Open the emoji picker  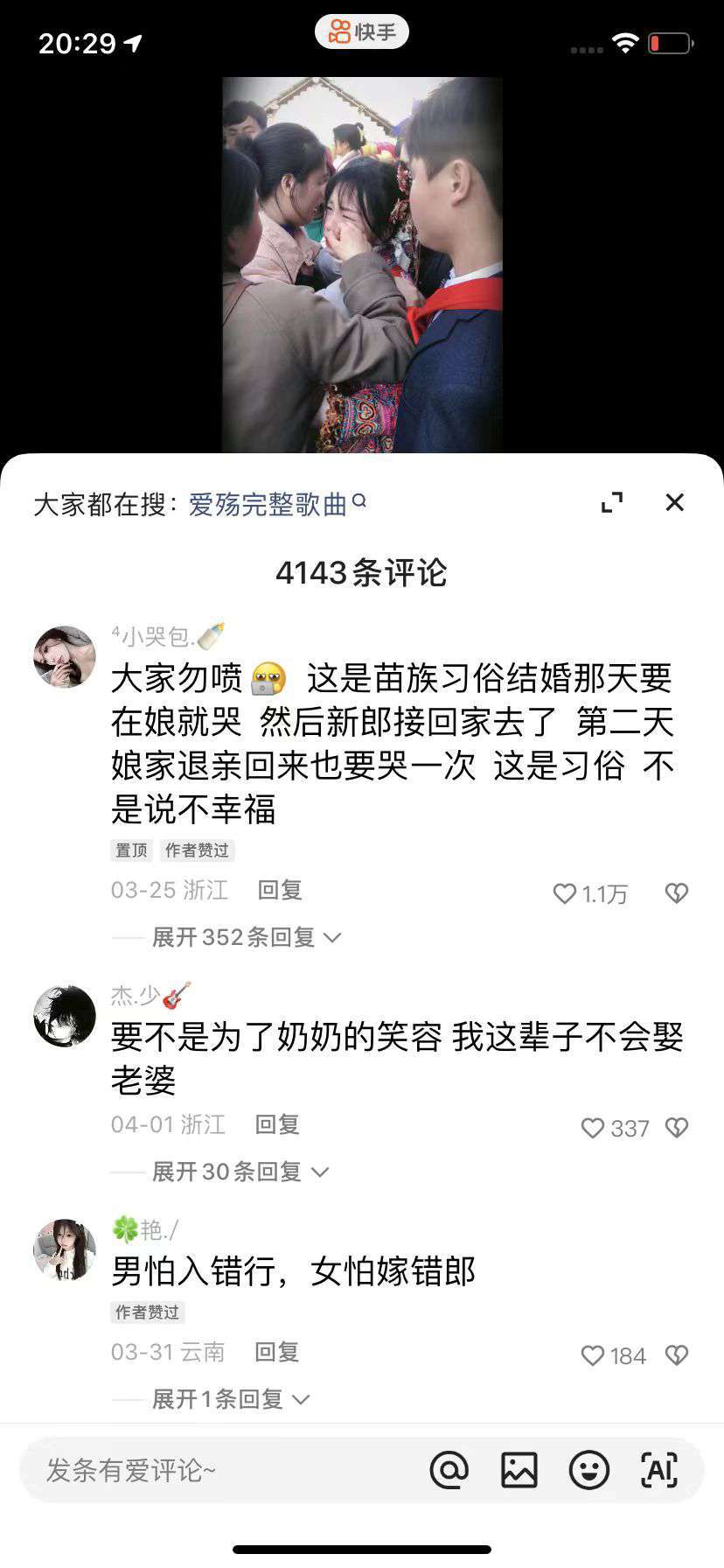click(589, 1470)
